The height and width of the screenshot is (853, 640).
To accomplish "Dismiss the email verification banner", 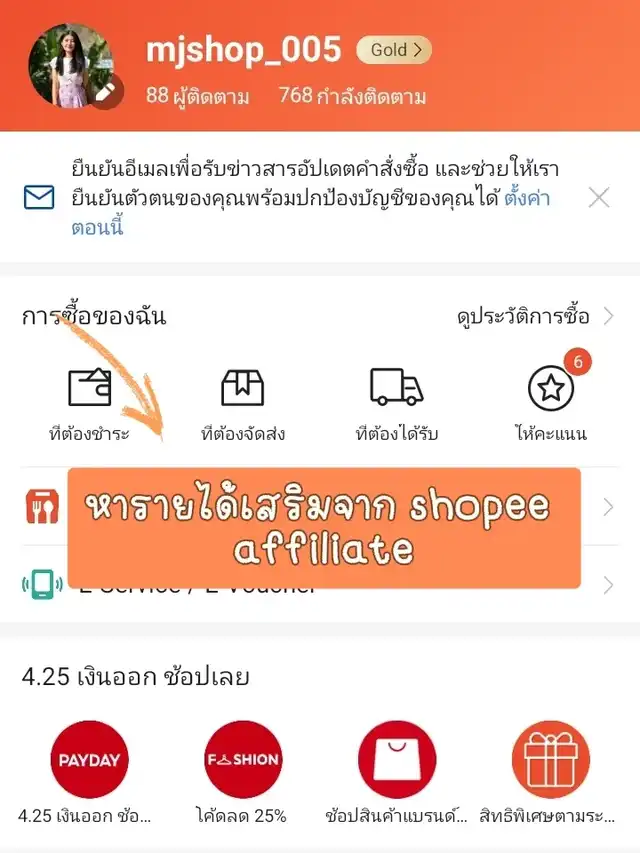I will pos(599,197).
